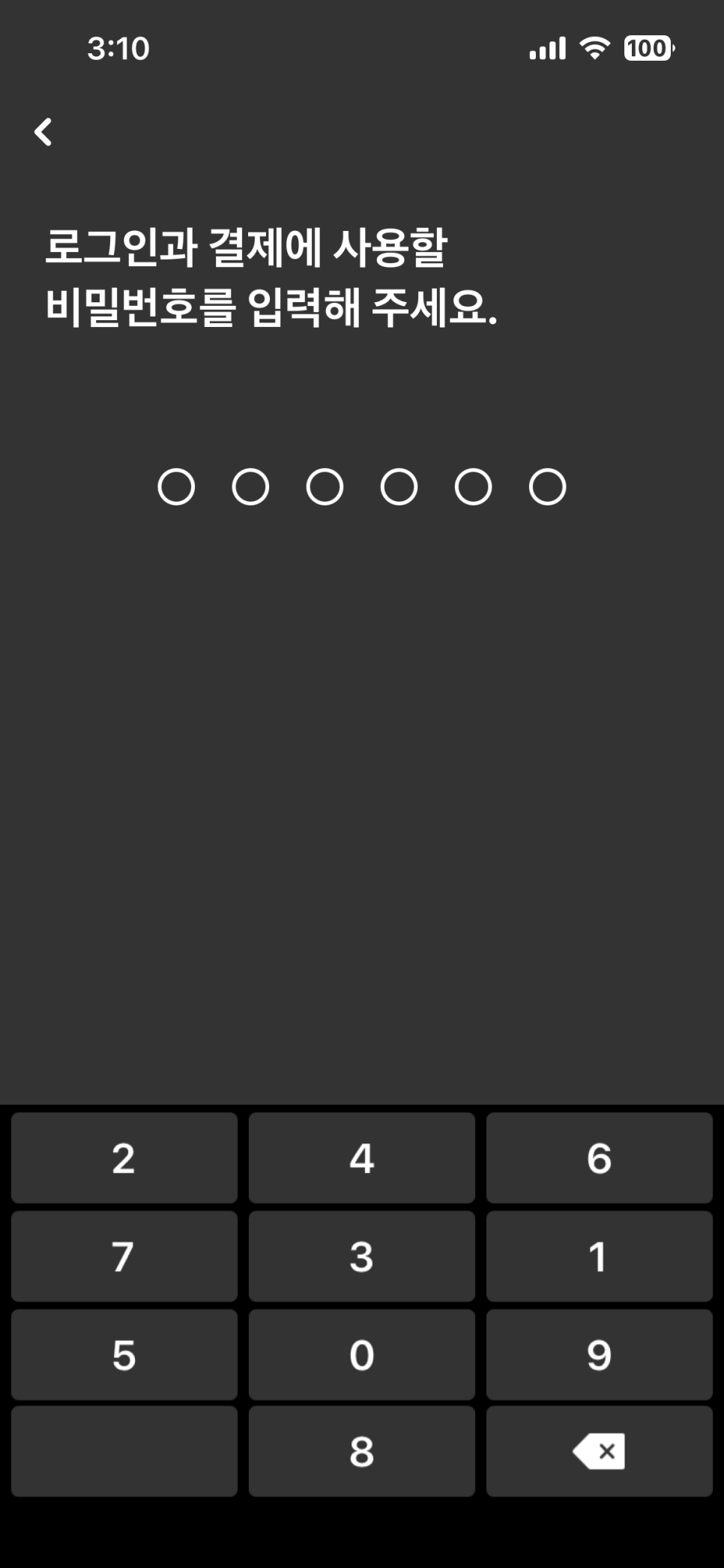Enter digit 1 on the keypad
The image size is (724, 1568).
599,1256
